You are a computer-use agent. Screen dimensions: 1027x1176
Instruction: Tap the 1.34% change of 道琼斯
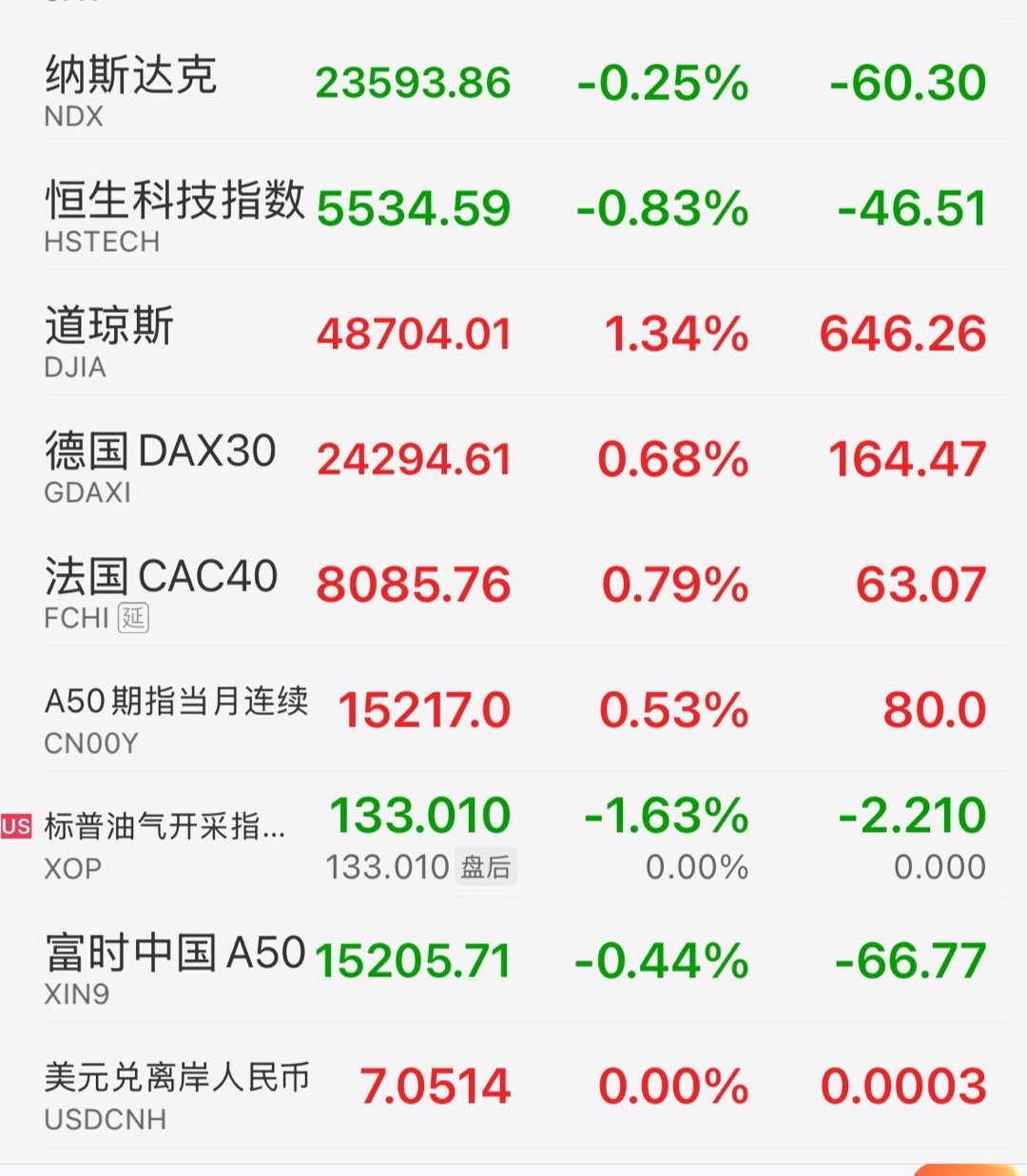click(675, 333)
